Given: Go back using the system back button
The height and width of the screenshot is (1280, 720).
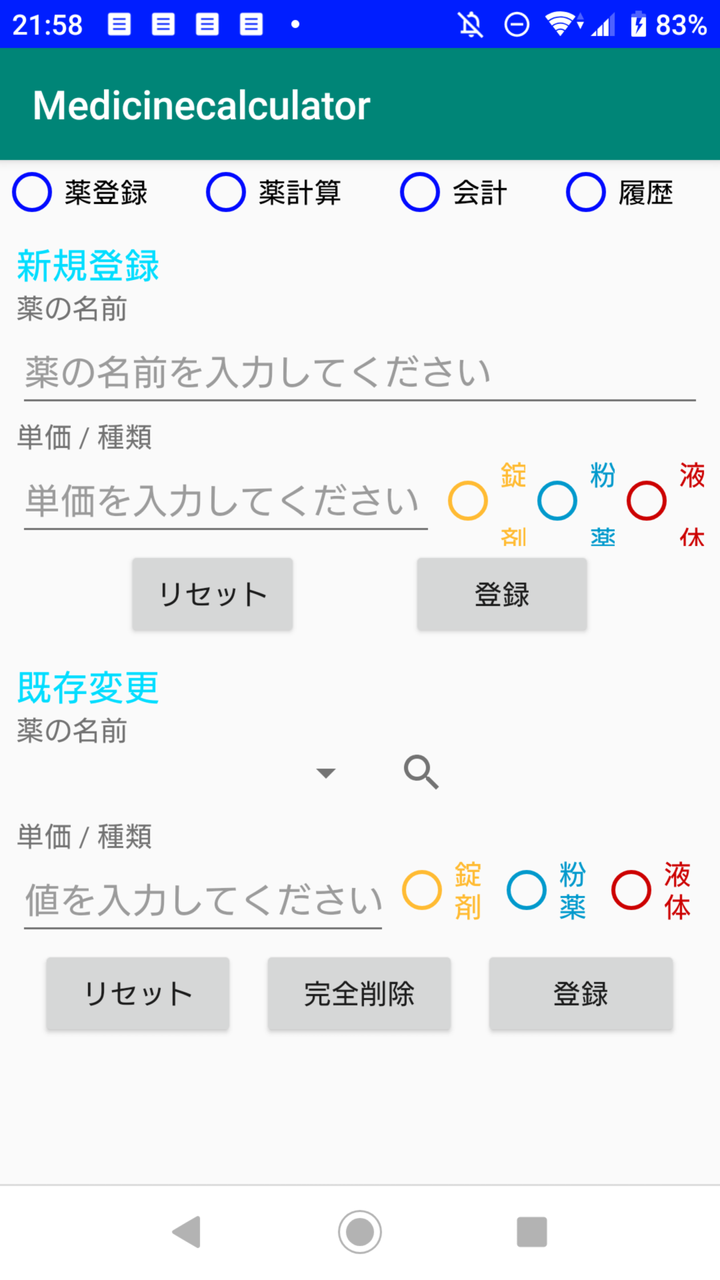Looking at the screenshot, I should click(187, 1232).
